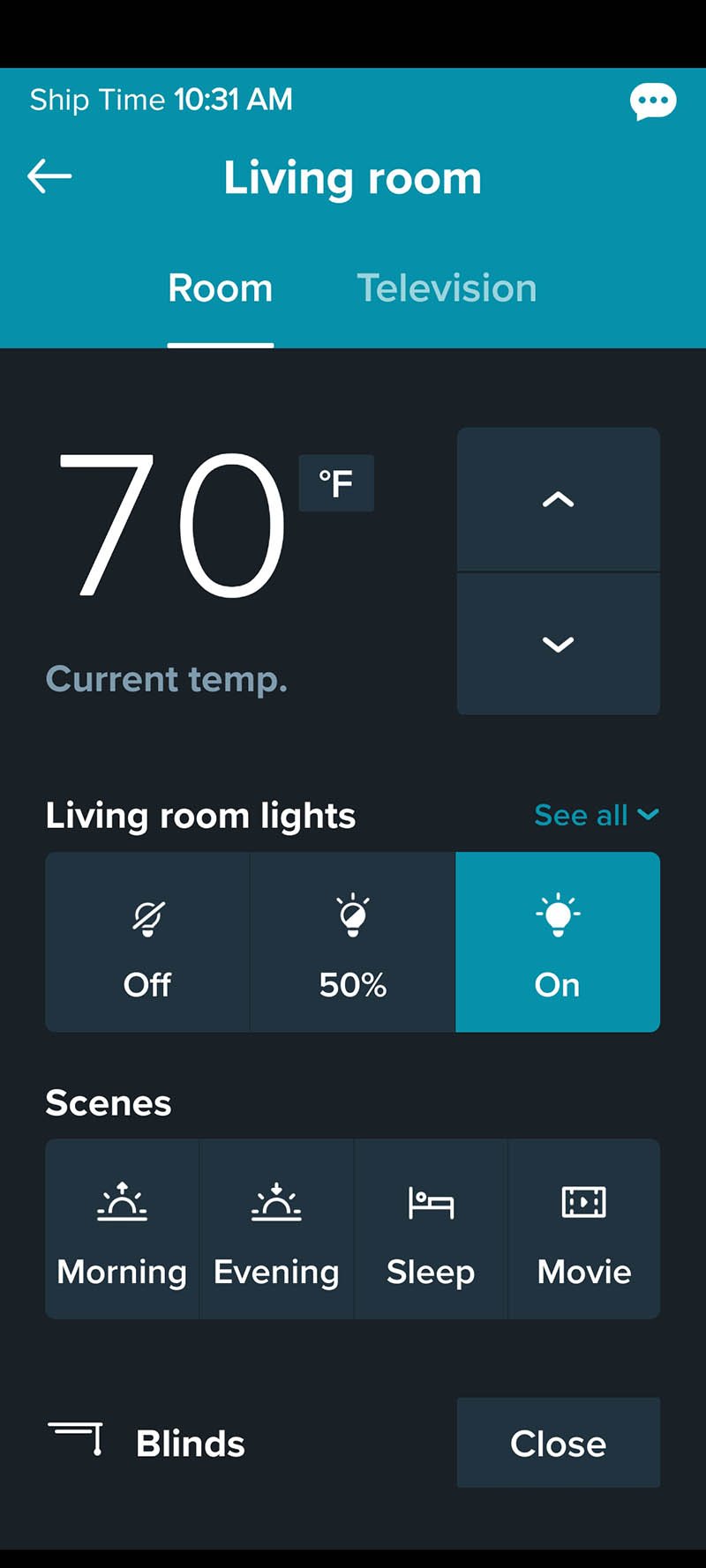Turn living room lights Off
This screenshot has width=706, height=1568.
coord(147,942)
